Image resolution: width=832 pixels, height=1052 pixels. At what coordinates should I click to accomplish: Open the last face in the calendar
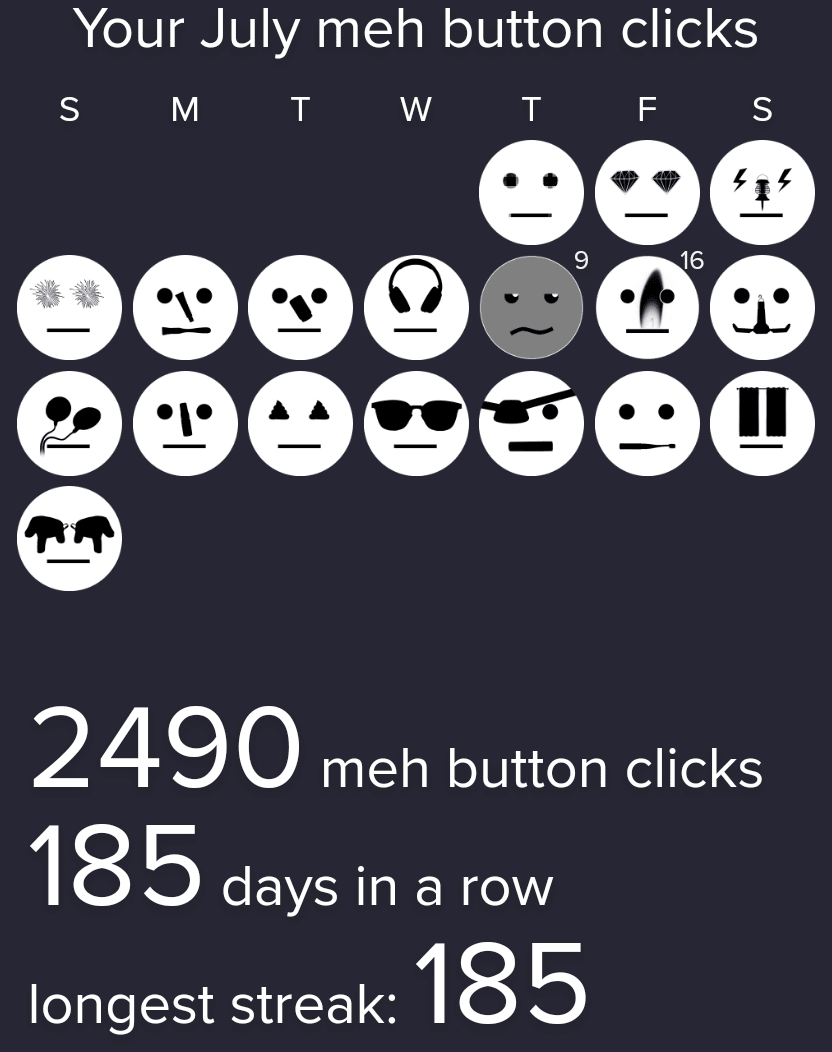click(x=69, y=538)
